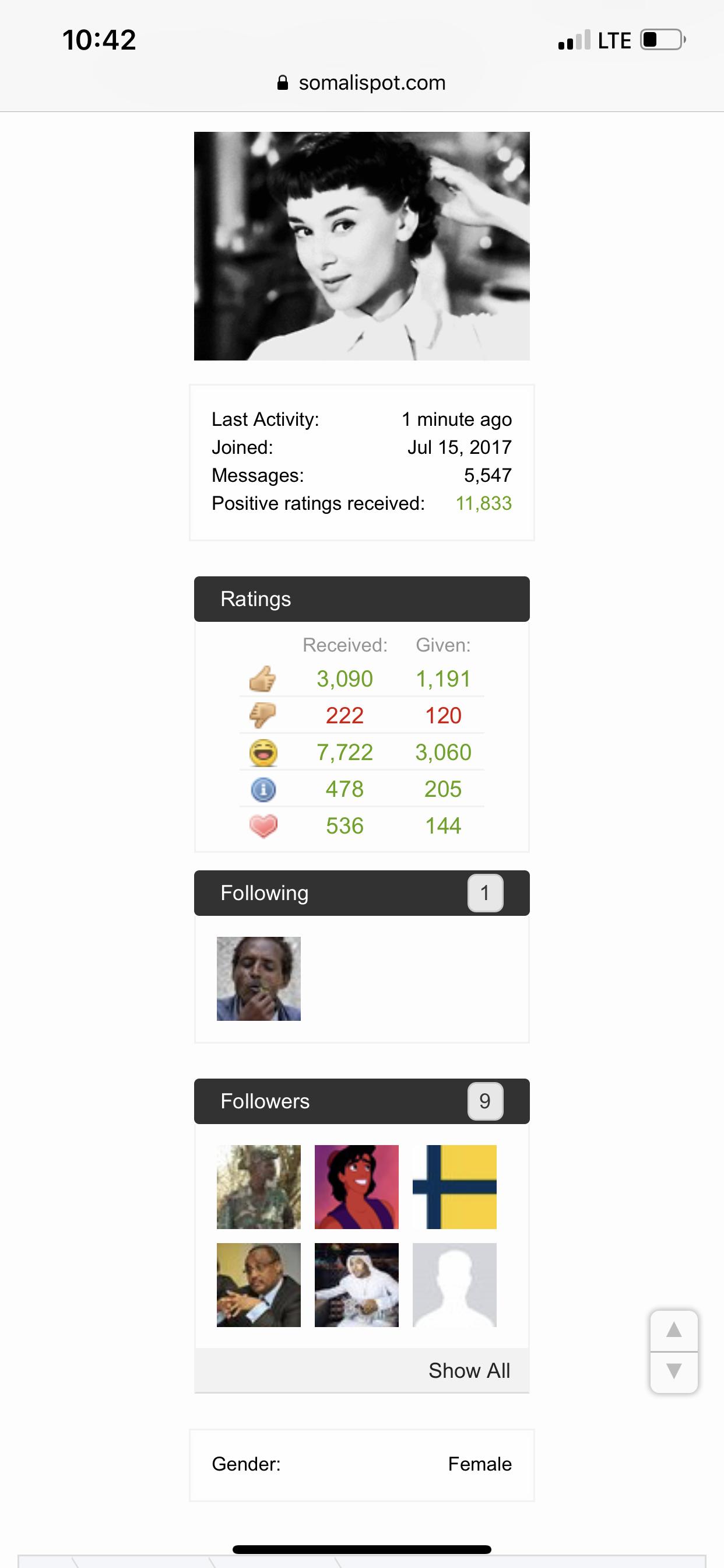Image resolution: width=724 pixels, height=1568 pixels.
Task: Open the followed member's avatar
Action: (x=259, y=978)
